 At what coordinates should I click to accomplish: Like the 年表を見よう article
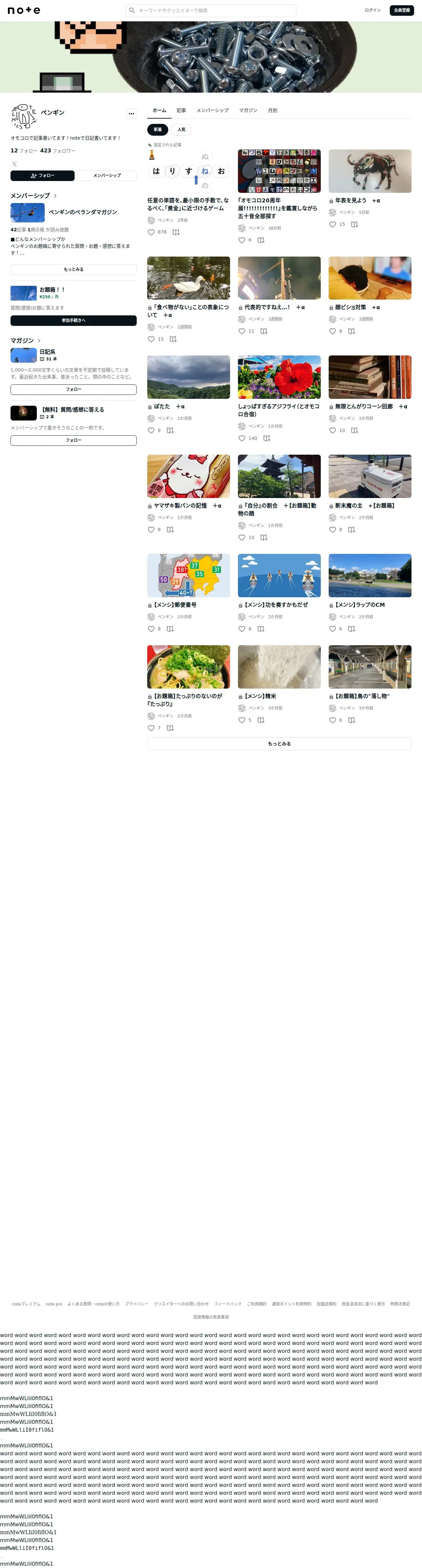(x=333, y=225)
